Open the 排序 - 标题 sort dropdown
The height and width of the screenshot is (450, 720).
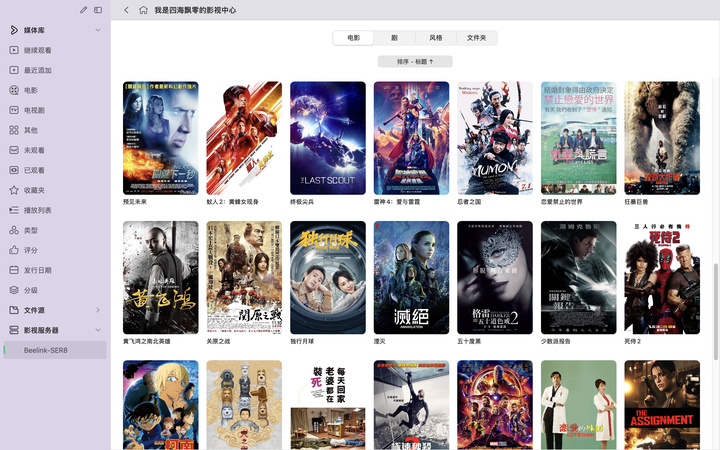point(415,61)
